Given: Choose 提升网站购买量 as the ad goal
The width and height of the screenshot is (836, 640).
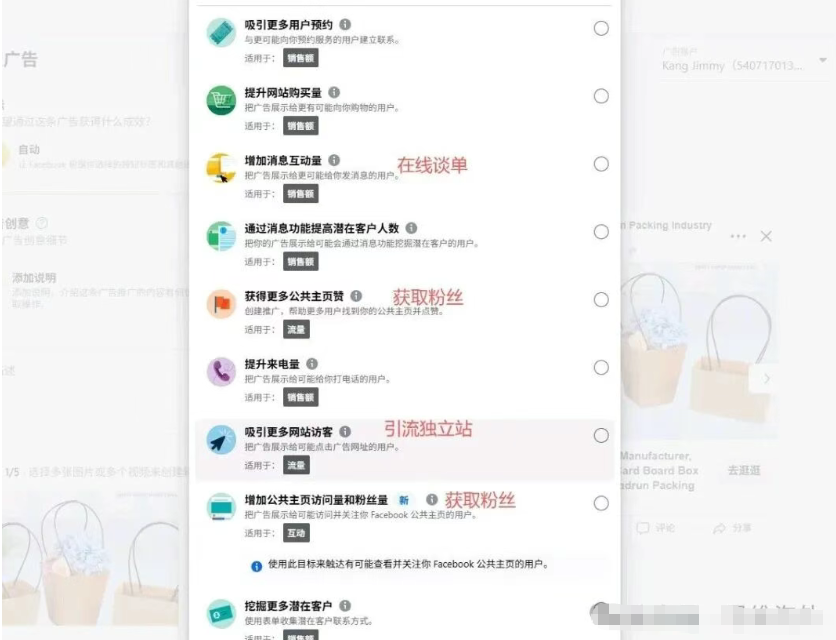Looking at the screenshot, I should pos(601,96).
